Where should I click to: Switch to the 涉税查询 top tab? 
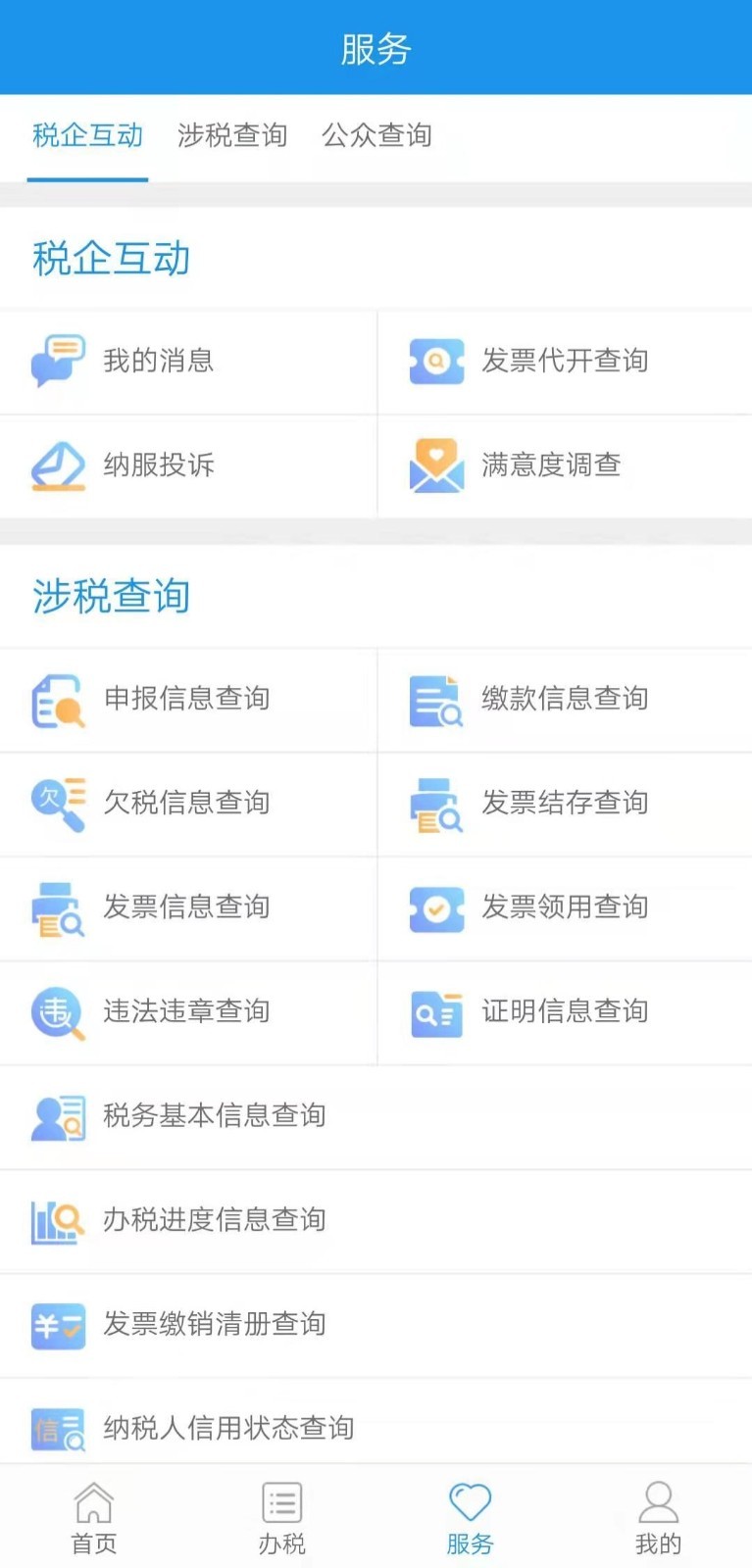pyautogui.click(x=232, y=135)
